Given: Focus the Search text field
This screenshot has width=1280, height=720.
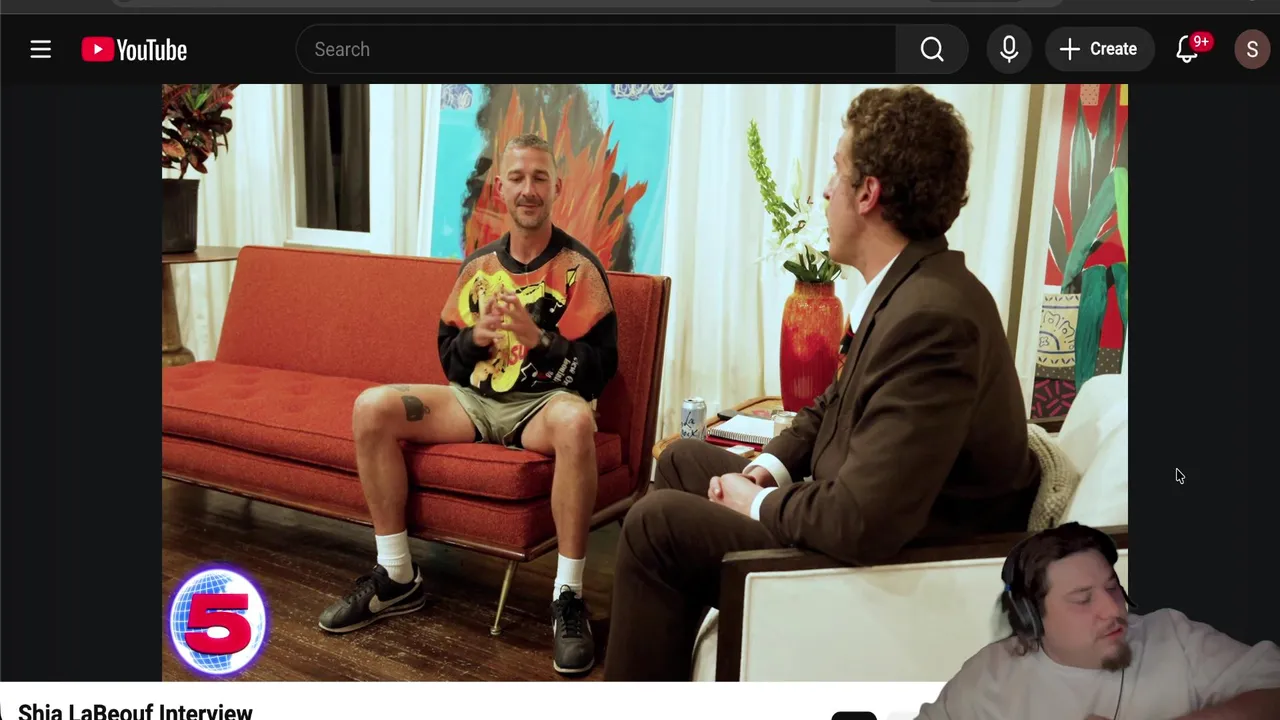Looking at the screenshot, I should (x=600, y=49).
